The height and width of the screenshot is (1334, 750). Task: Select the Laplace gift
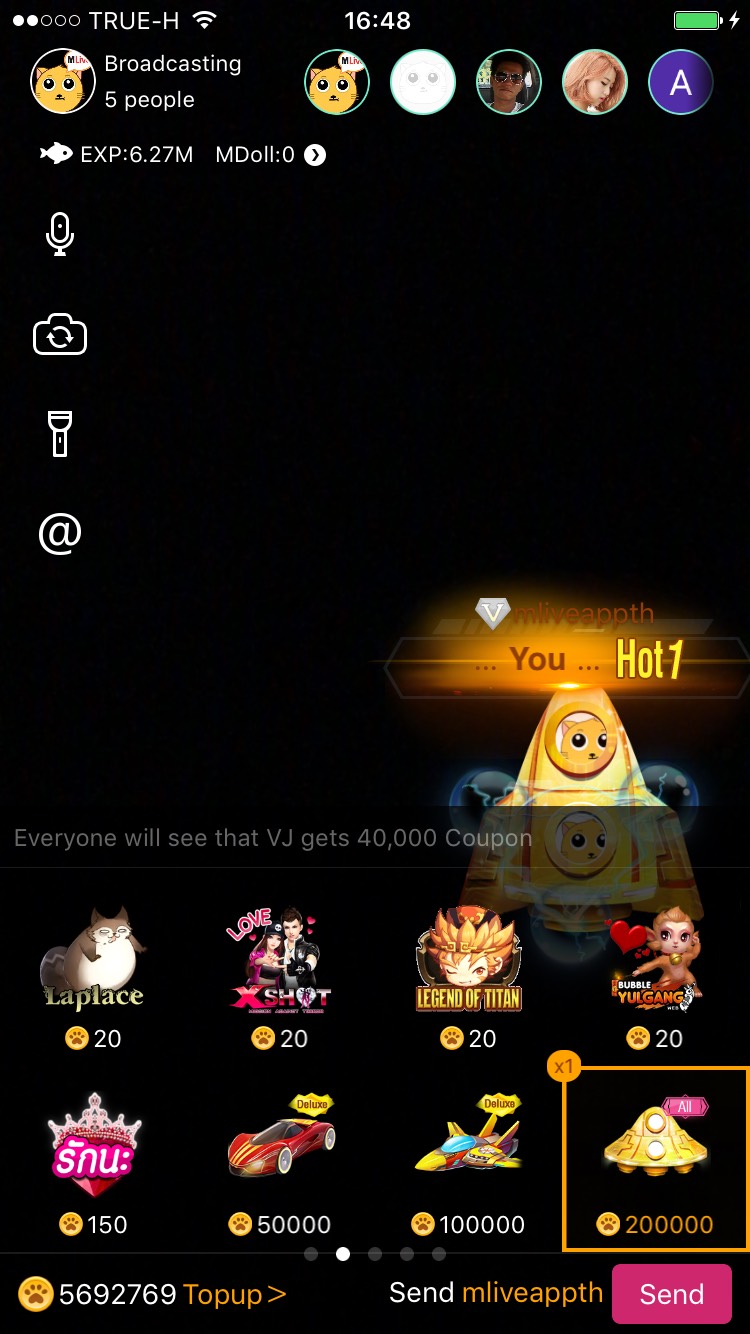click(x=93, y=975)
